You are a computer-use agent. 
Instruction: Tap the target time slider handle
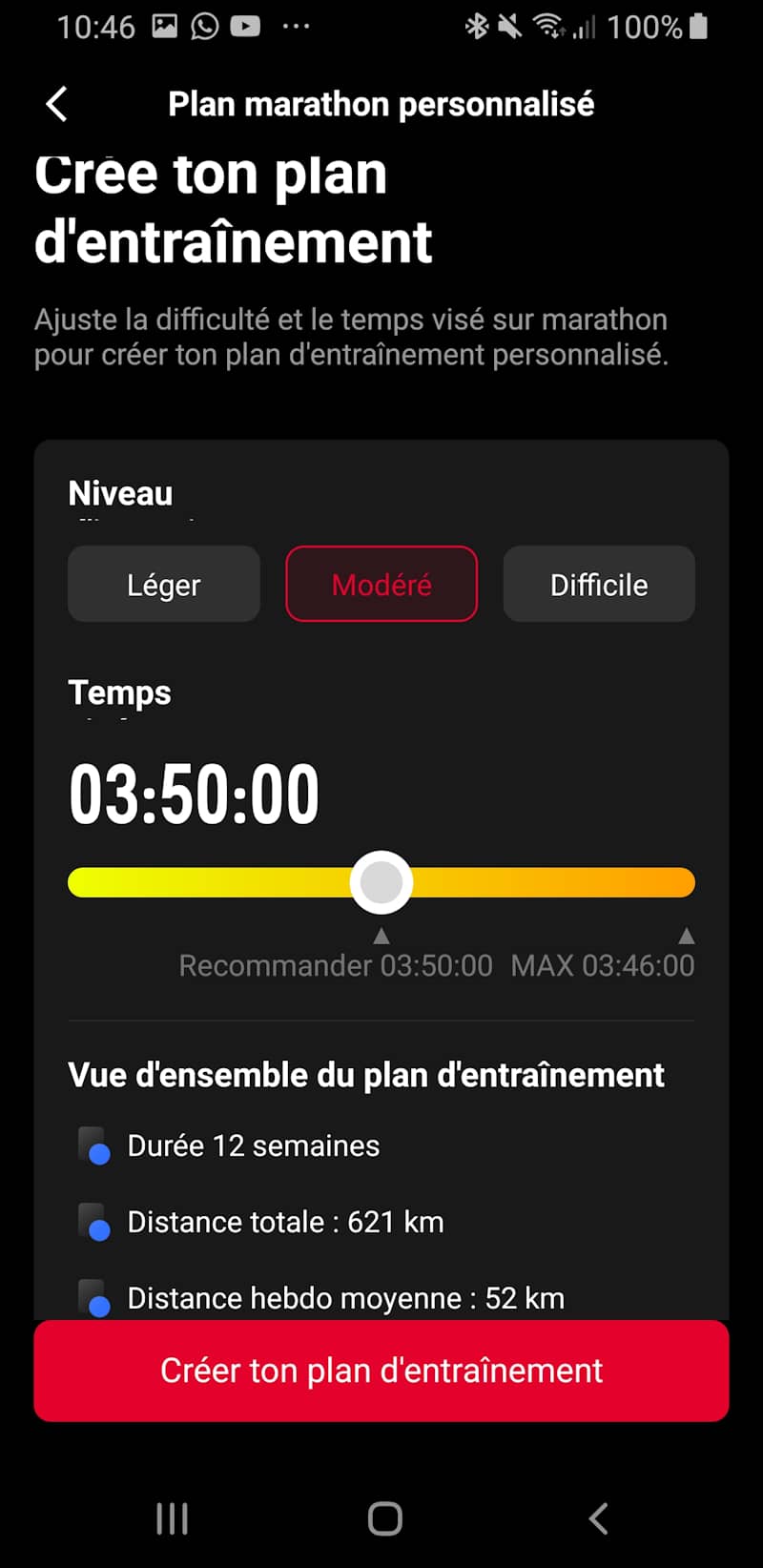click(381, 882)
